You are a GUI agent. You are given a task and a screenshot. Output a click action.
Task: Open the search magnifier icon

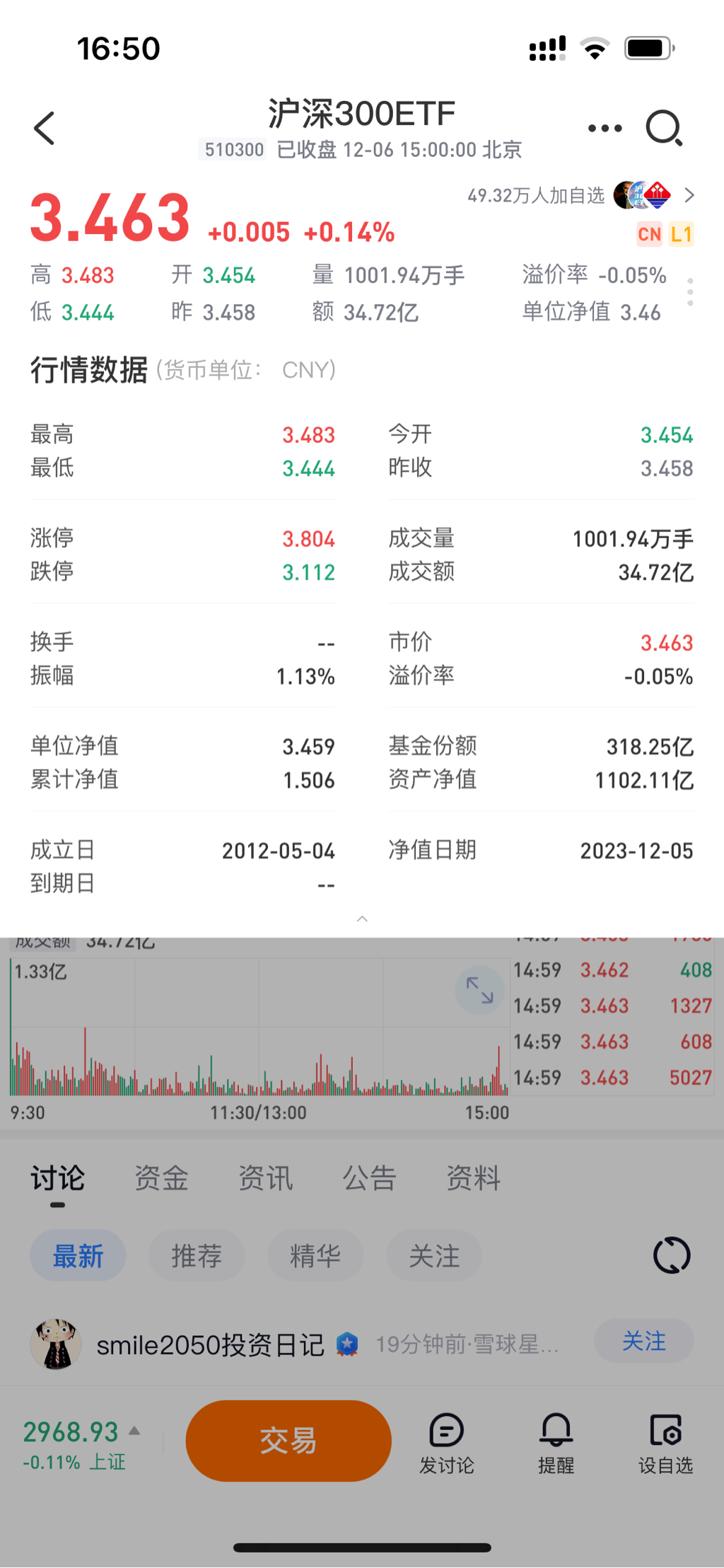(x=664, y=129)
